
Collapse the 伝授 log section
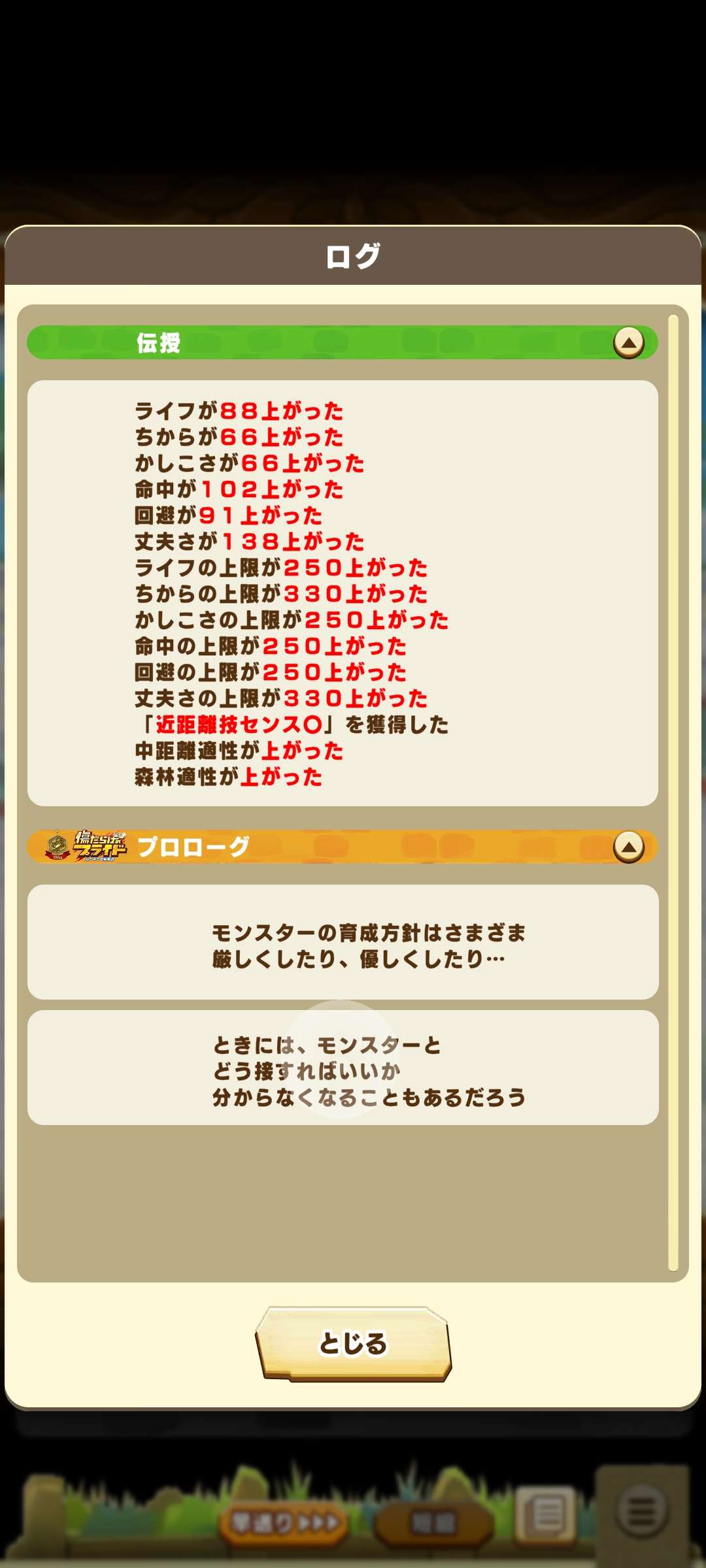tap(628, 342)
